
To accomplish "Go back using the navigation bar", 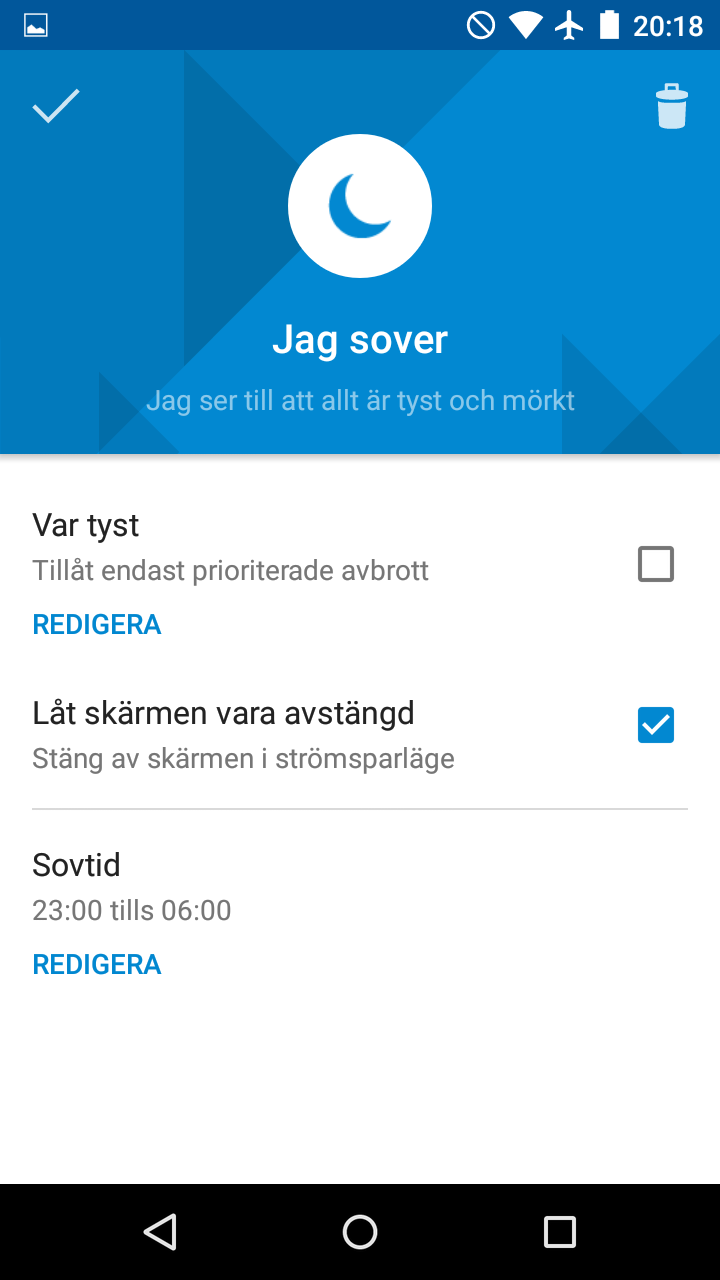I will 160,1232.
